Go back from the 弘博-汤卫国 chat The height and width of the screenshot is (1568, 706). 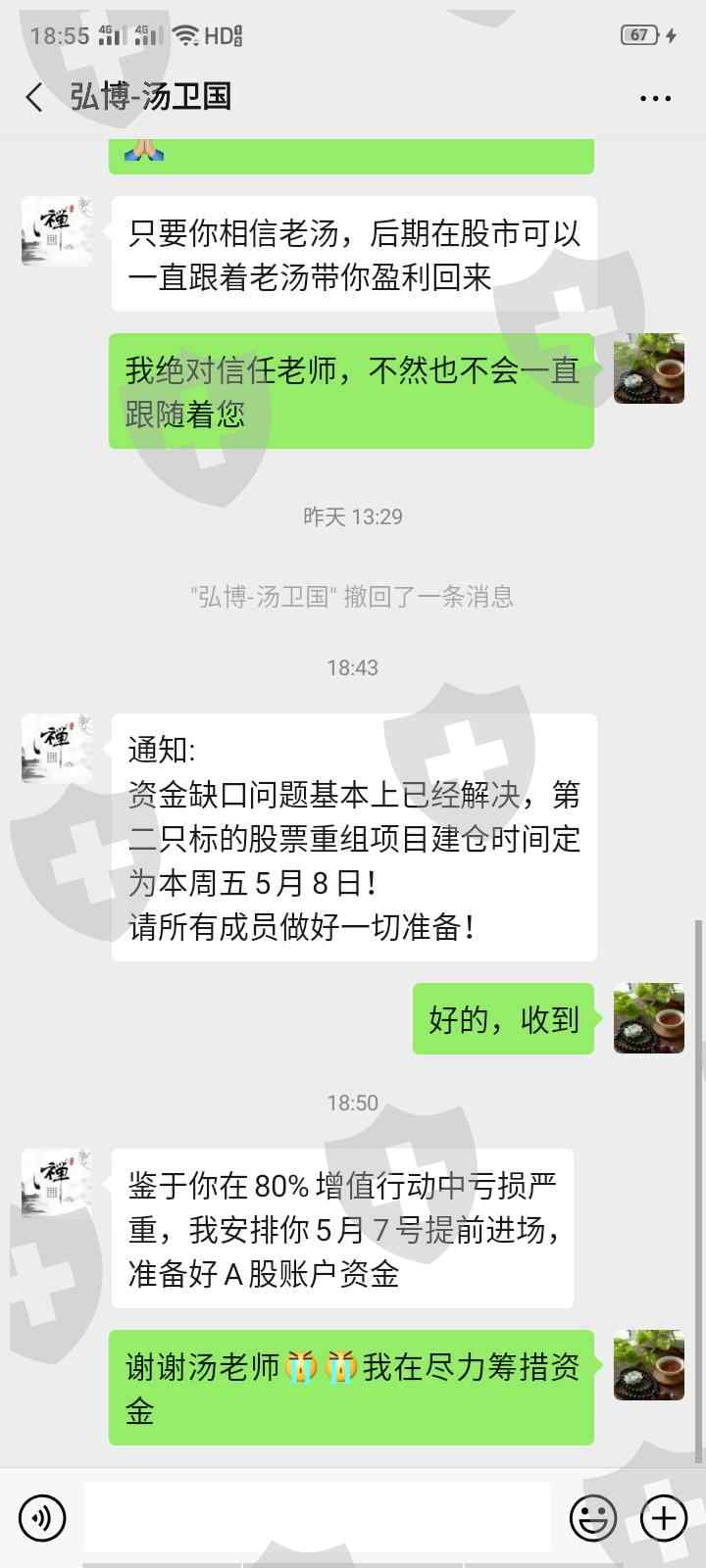coord(34,97)
